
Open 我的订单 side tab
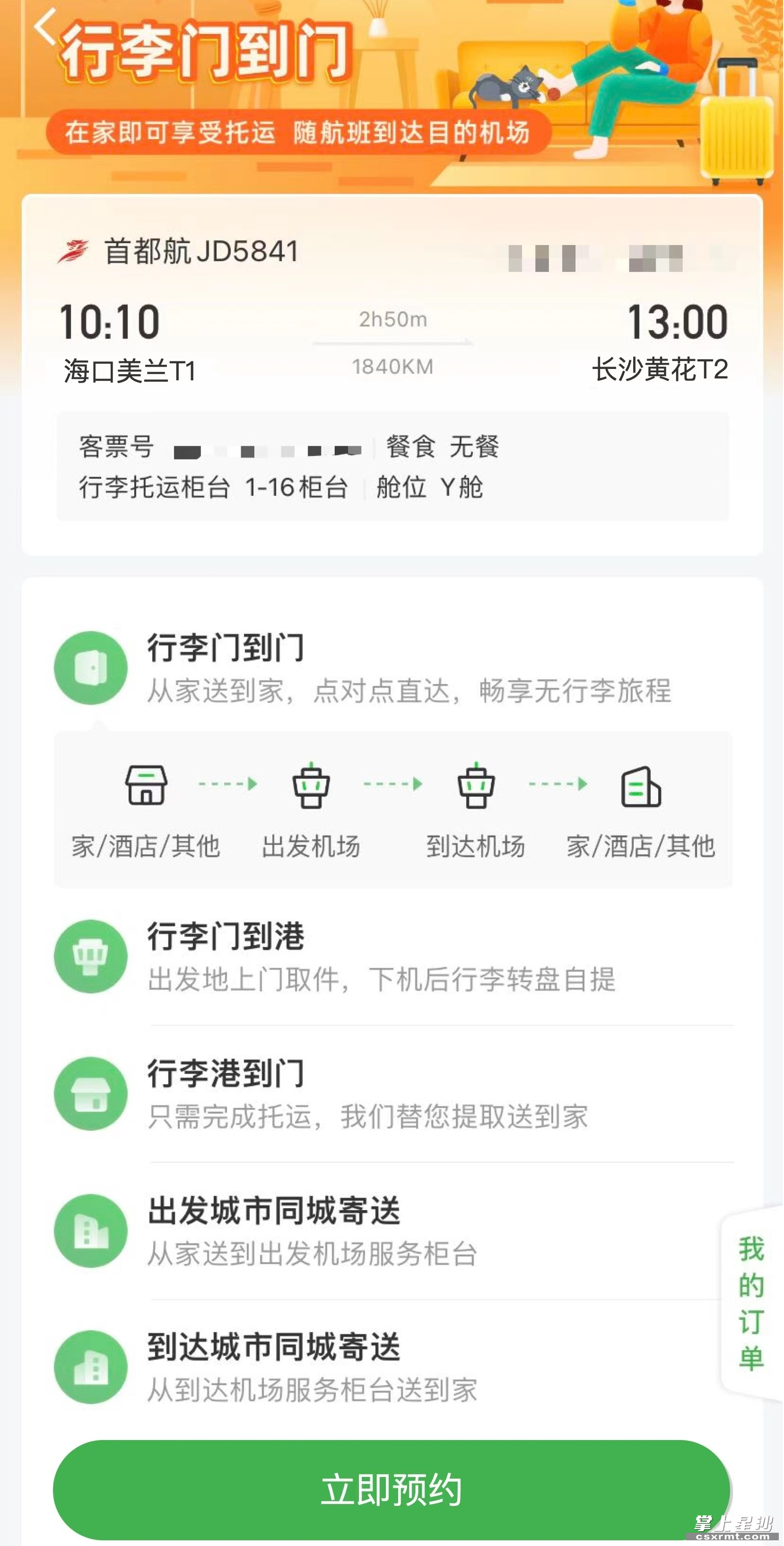(x=751, y=1303)
